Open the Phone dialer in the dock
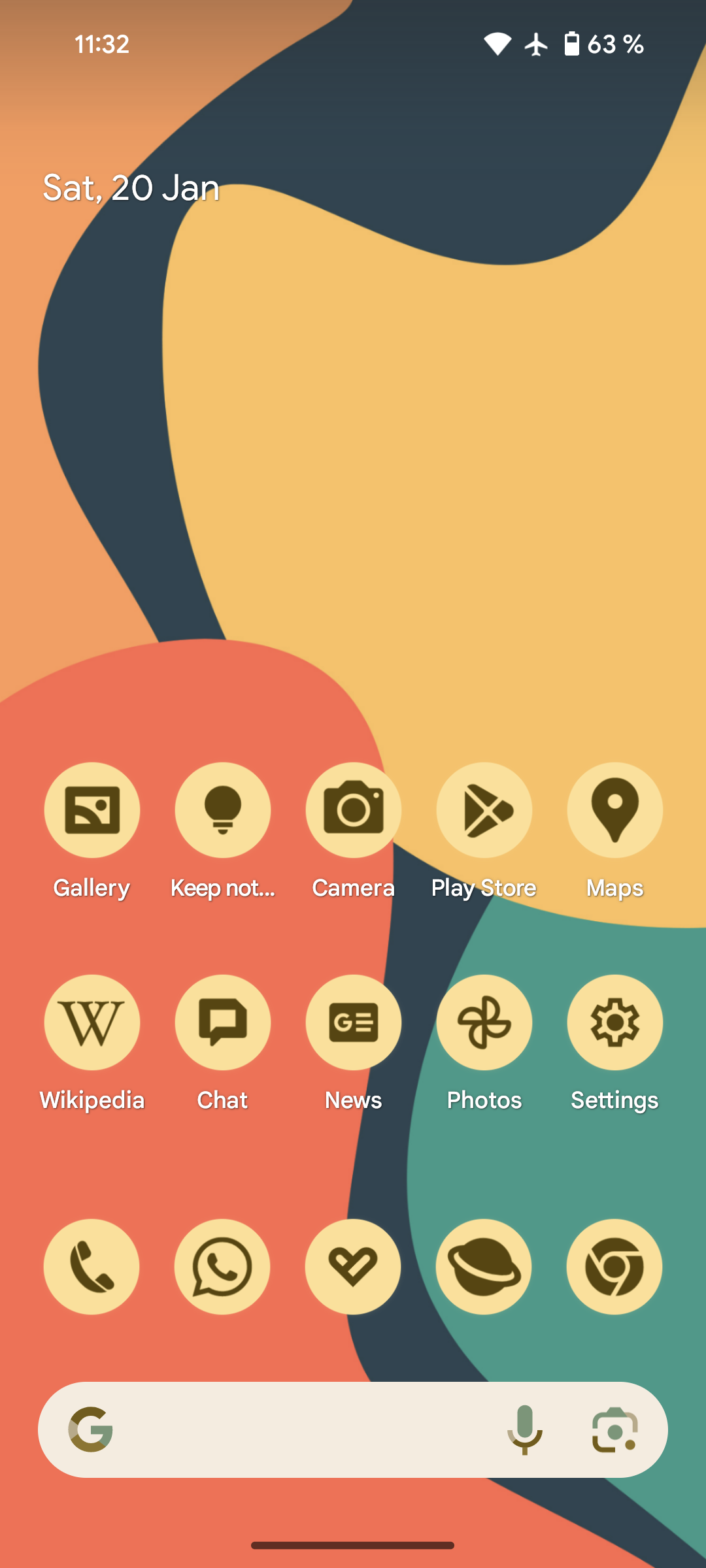The height and width of the screenshot is (1568, 706). (x=92, y=1267)
